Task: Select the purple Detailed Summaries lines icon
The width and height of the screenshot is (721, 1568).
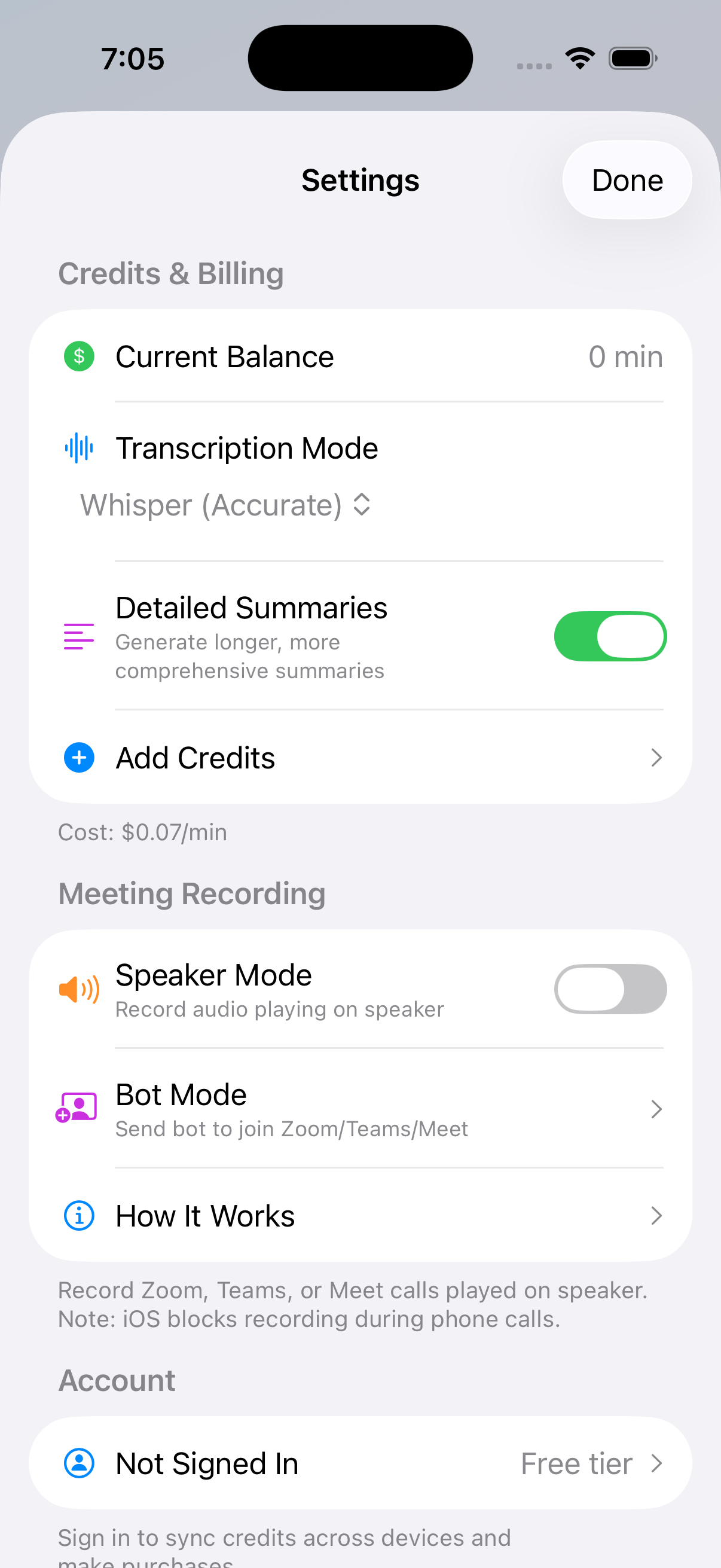Action: pos(78,636)
